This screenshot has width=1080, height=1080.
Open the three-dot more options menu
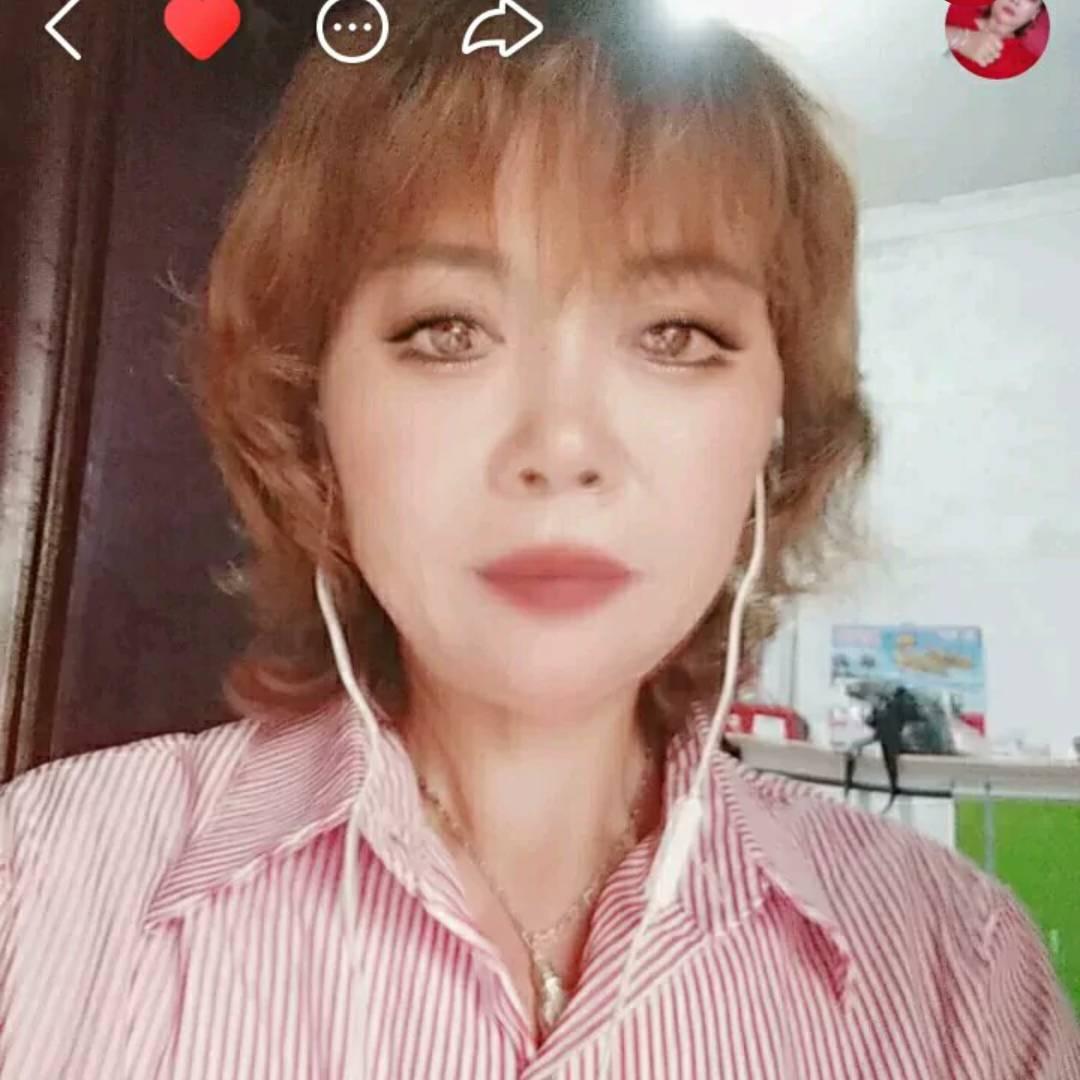click(x=352, y=28)
